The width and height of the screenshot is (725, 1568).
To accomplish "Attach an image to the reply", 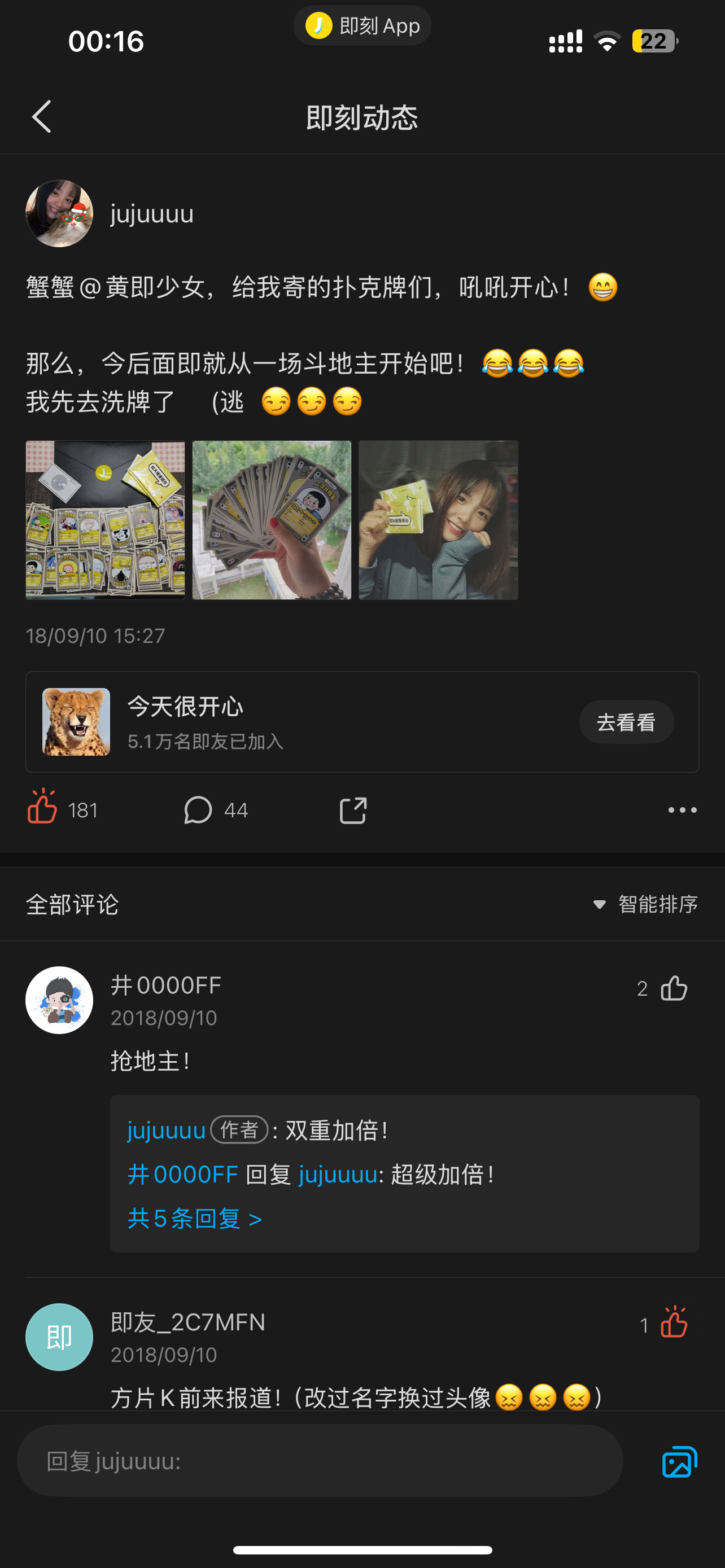I will pyautogui.click(x=679, y=1461).
